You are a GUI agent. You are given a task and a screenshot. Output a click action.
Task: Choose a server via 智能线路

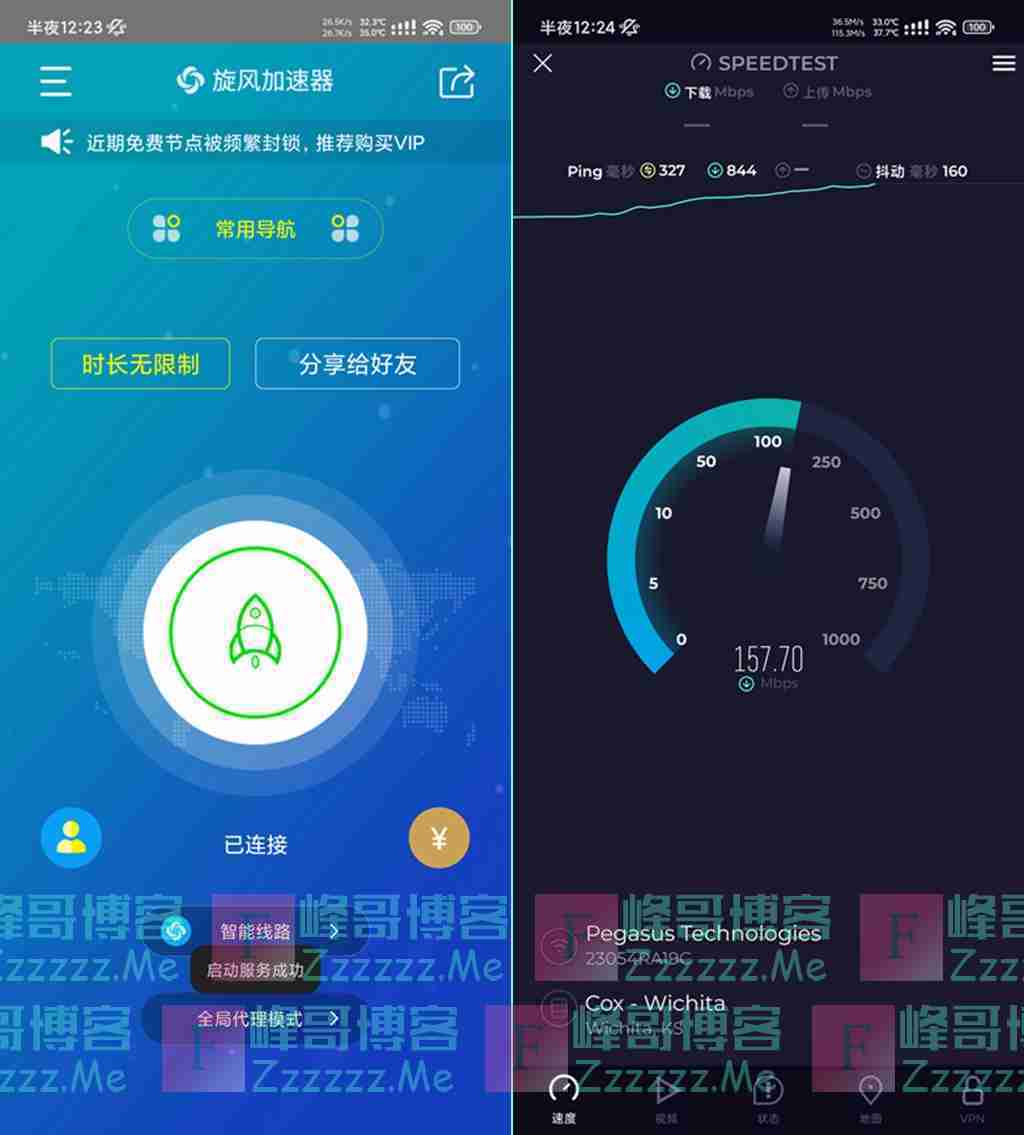click(x=256, y=932)
